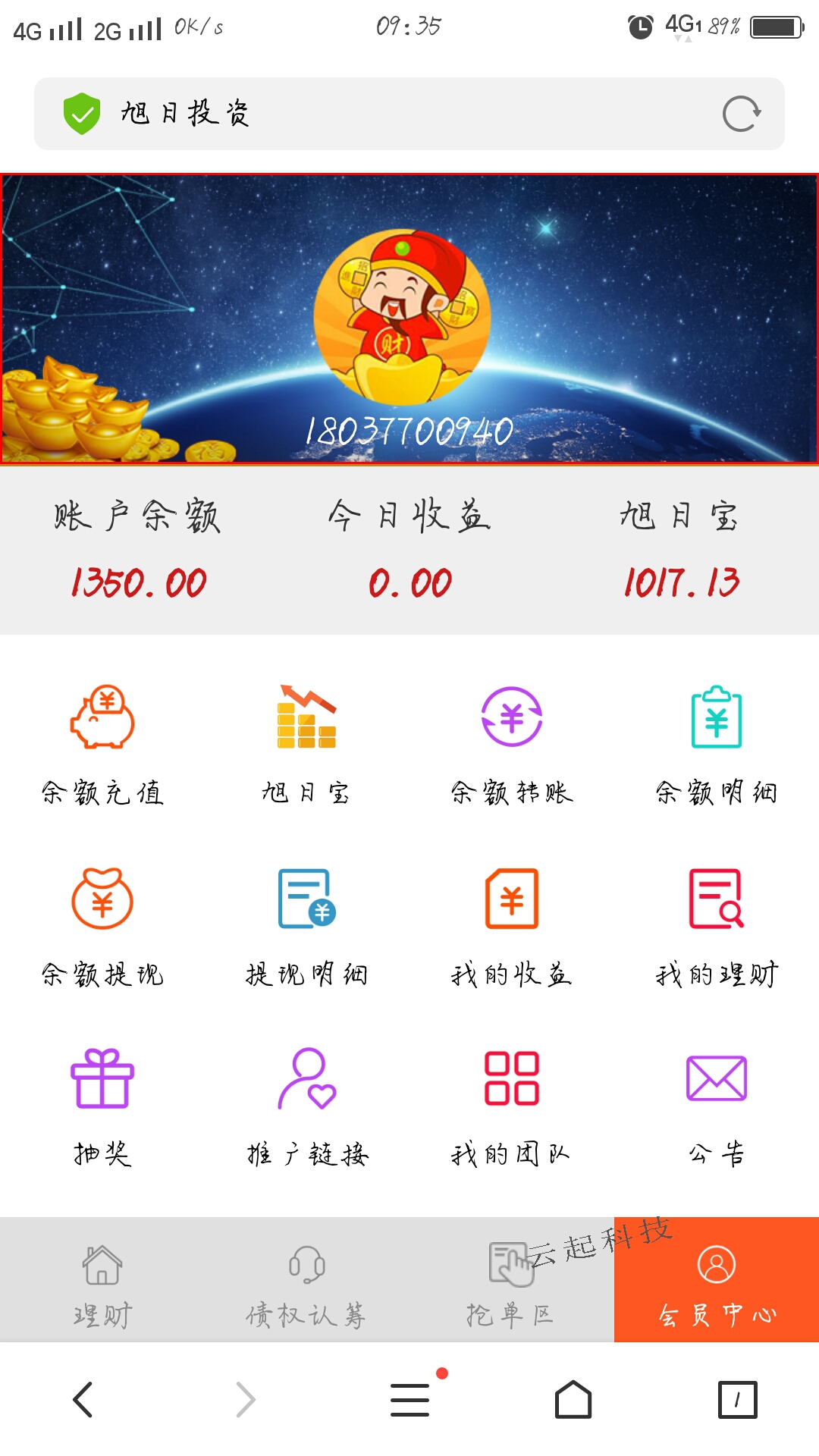Go to the browser home page
This screenshot has height=1456, width=819.
tap(573, 1399)
